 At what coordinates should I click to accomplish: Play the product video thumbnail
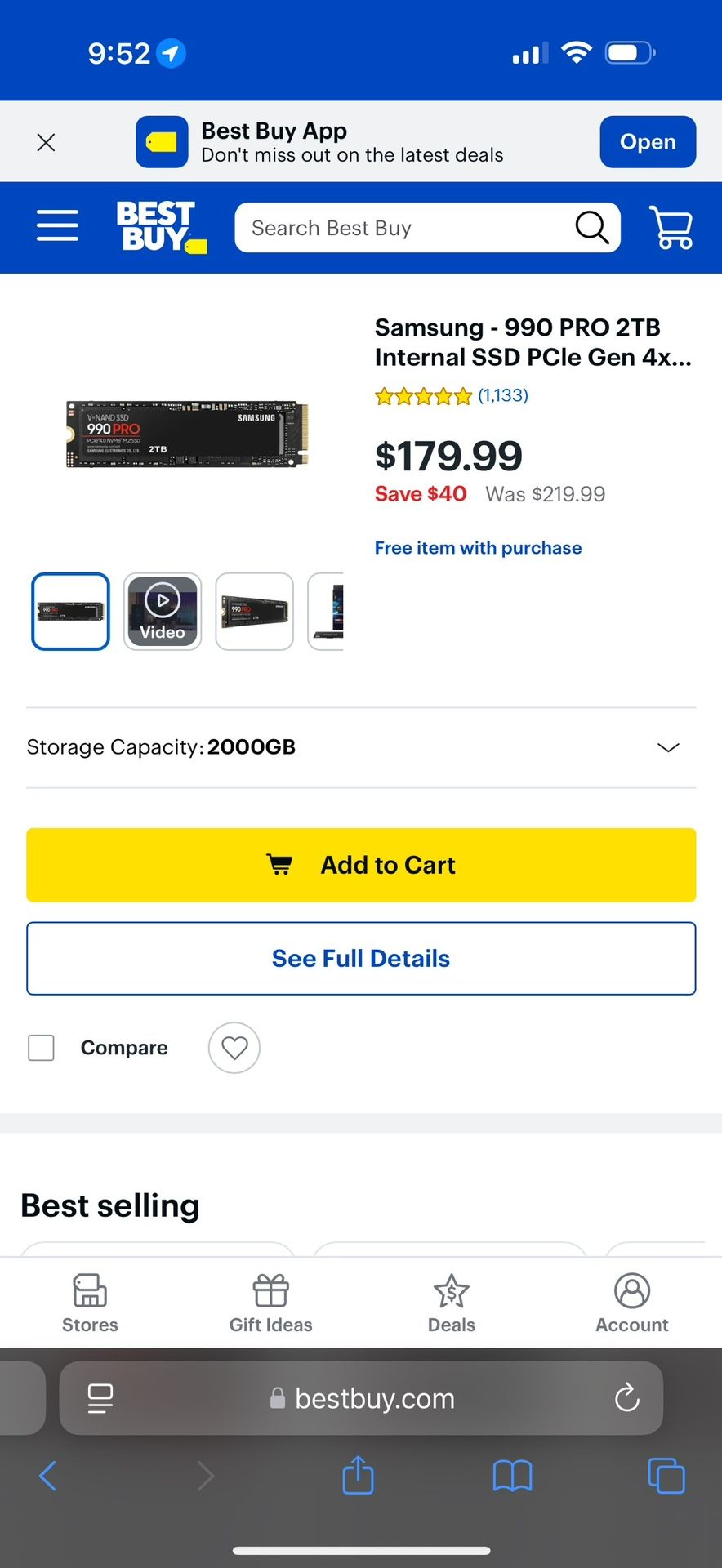[x=162, y=611]
